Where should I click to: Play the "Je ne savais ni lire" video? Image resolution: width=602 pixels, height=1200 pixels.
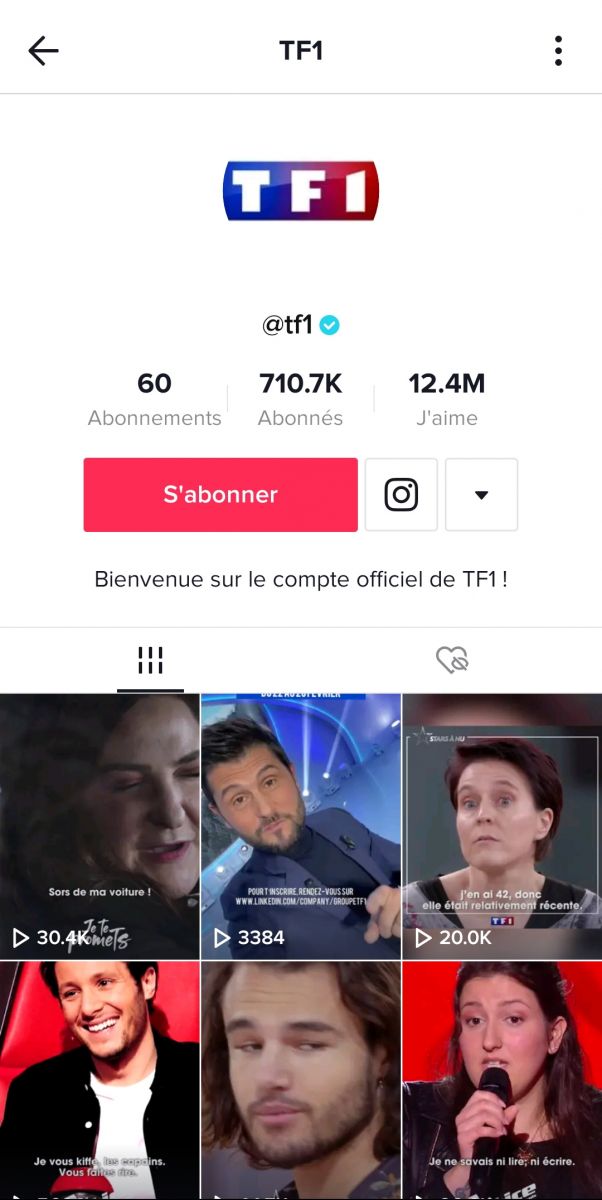(x=502, y=1080)
